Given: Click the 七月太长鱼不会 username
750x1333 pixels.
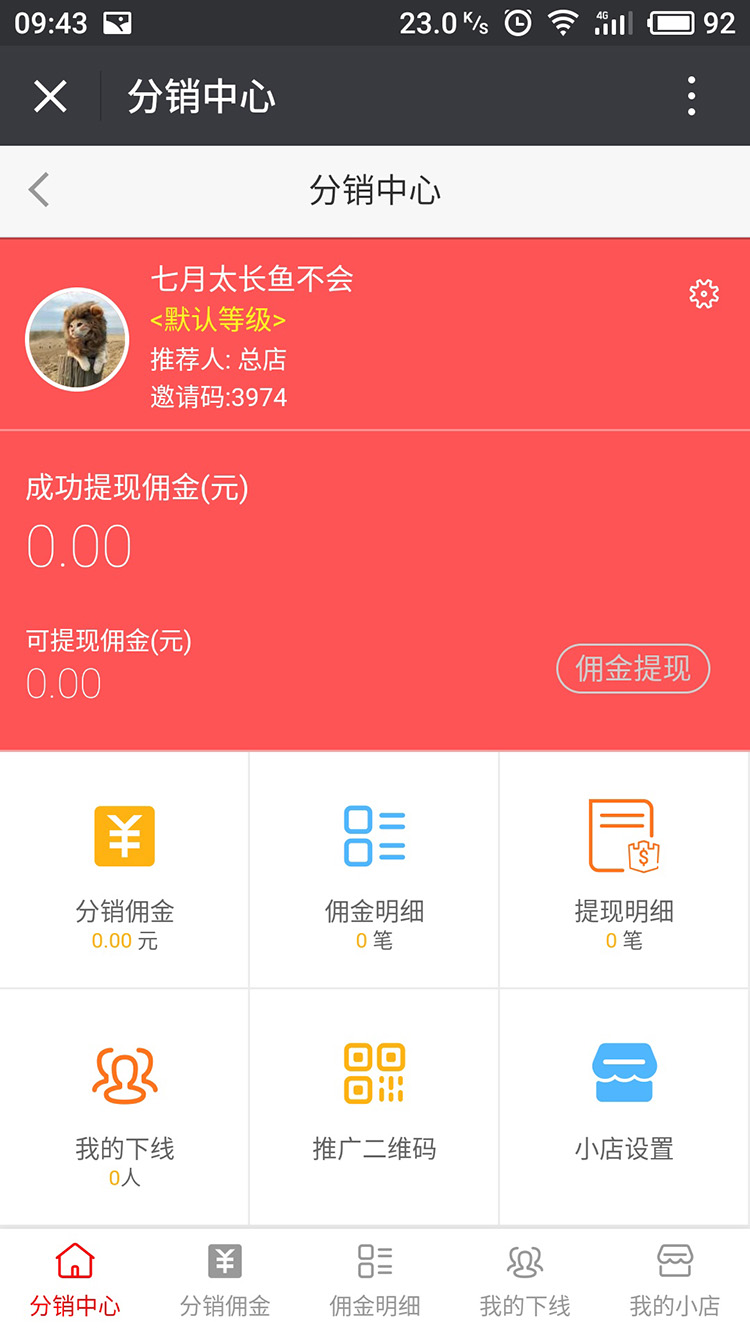Looking at the screenshot, I should [x=252, y=280].
